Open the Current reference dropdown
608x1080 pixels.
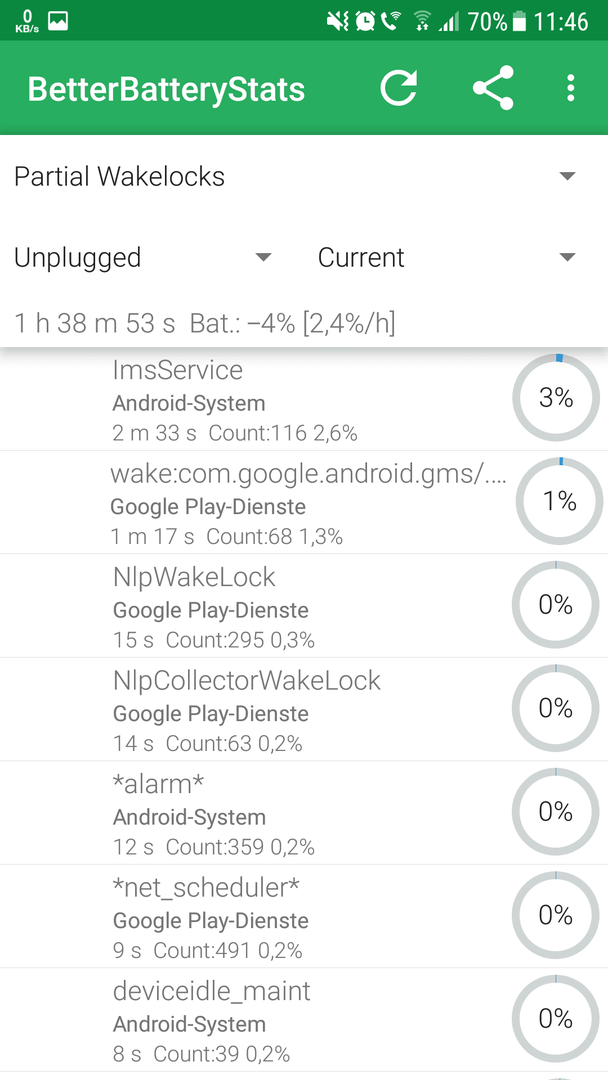447,257
